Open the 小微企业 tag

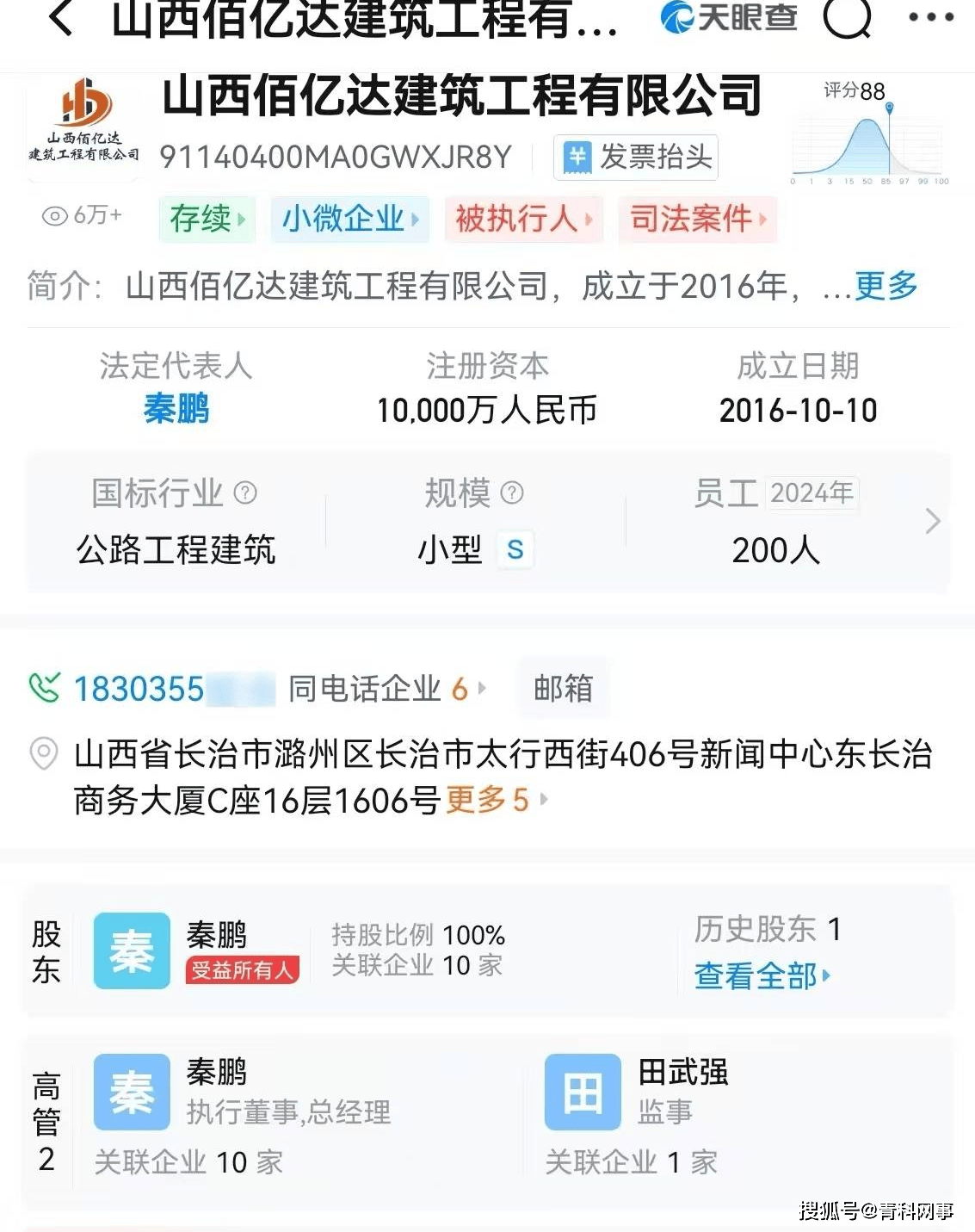point(350,219)
